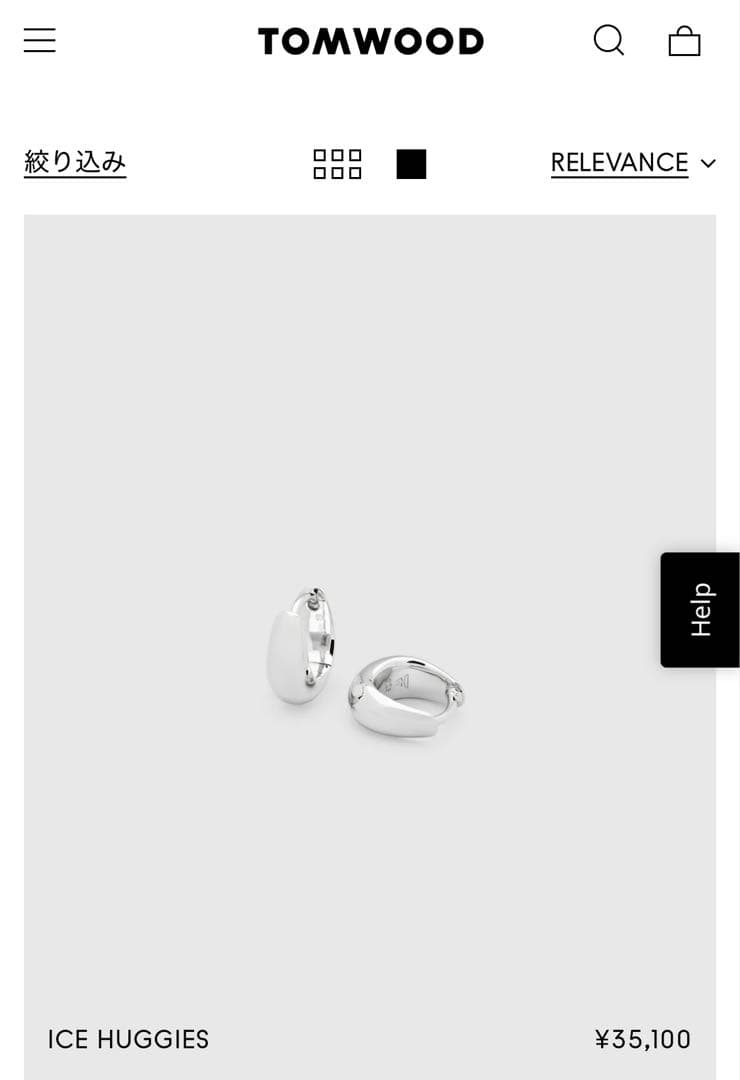This screenshot has width=740, height=1080.
Task: Switch to the multi-column grid view
Action: tap(337, 164)
